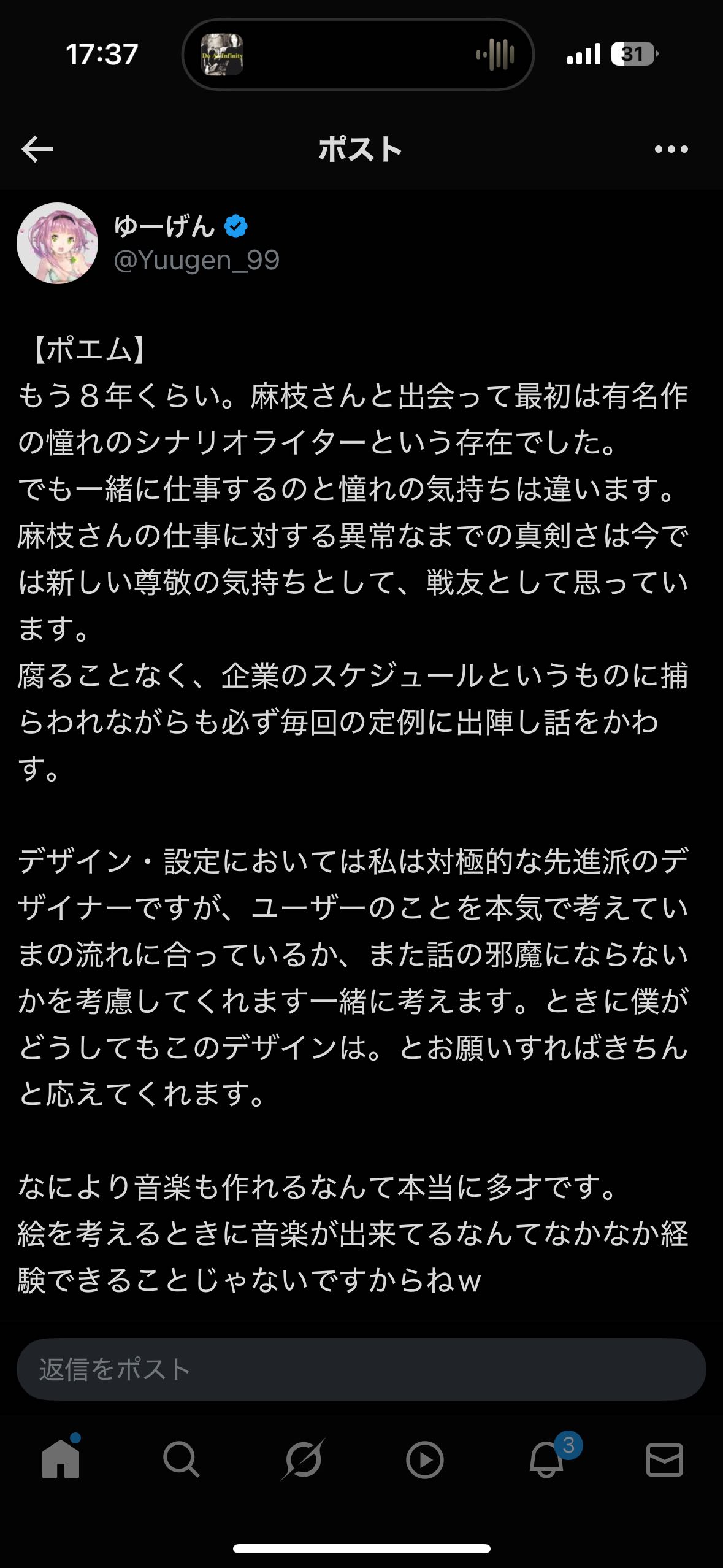This screenshot has height=1568, width=723.
Task: Switch to the Home tab
Action: tap(61, 1459)
